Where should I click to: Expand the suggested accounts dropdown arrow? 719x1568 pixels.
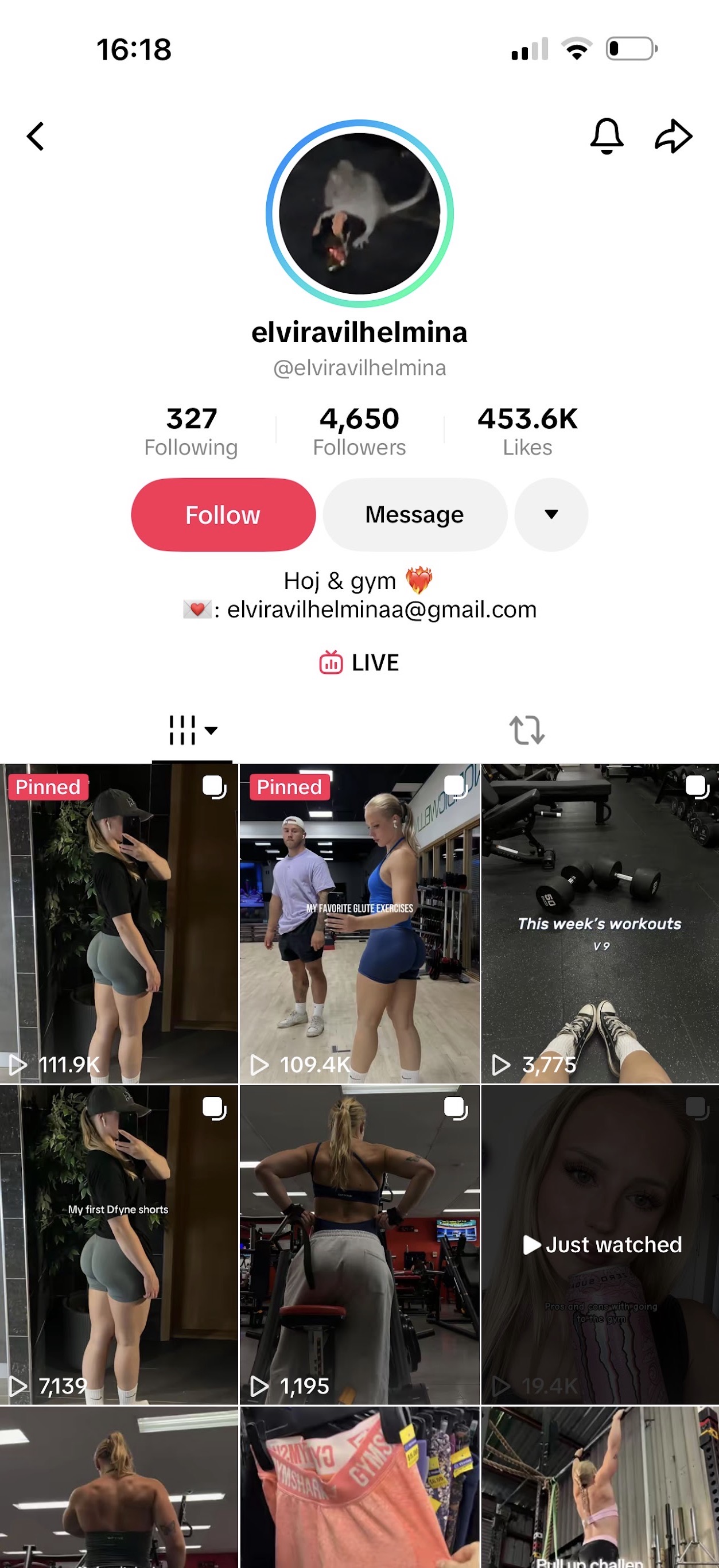551,515
